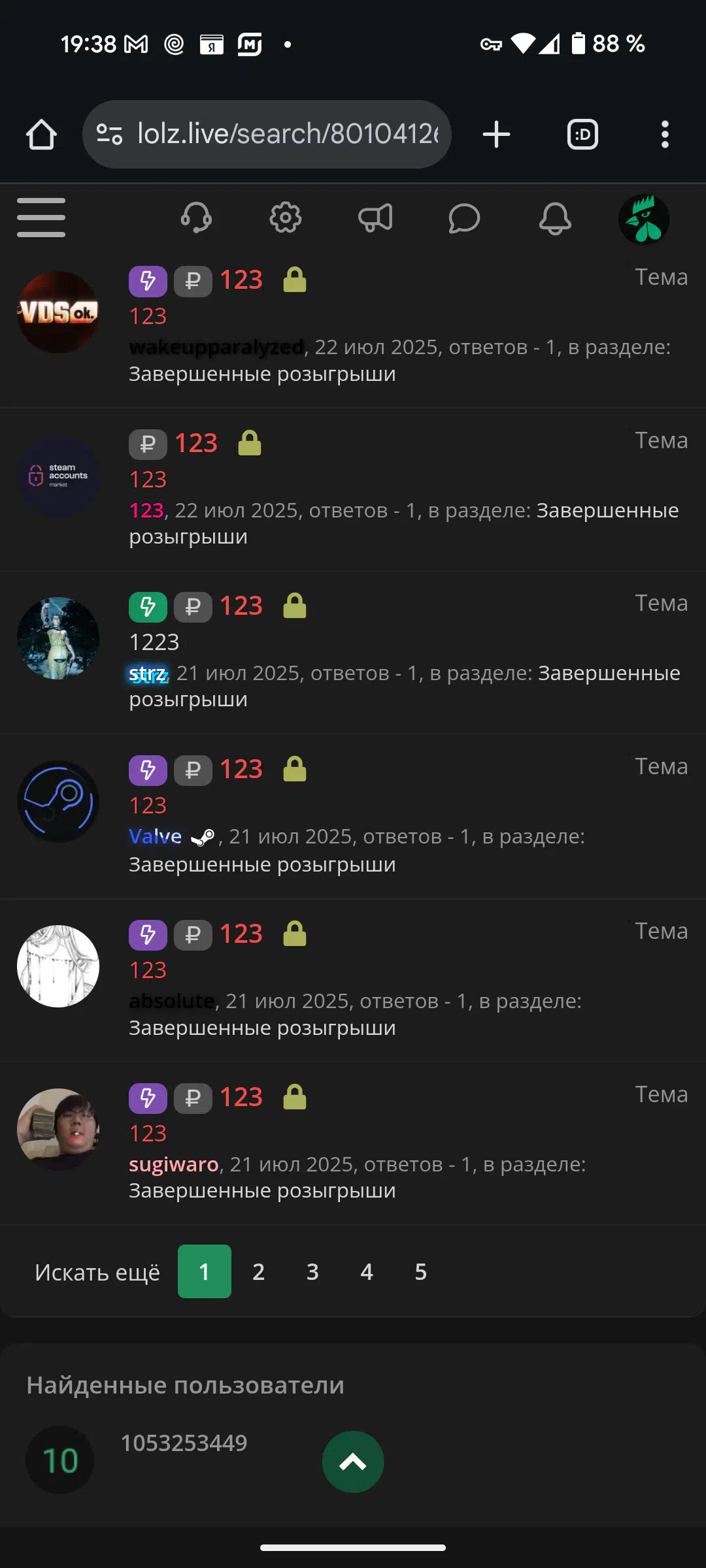This screenshot has height=1568, width=706.
Task: Open found user 1053253449
Action: 184,1443
